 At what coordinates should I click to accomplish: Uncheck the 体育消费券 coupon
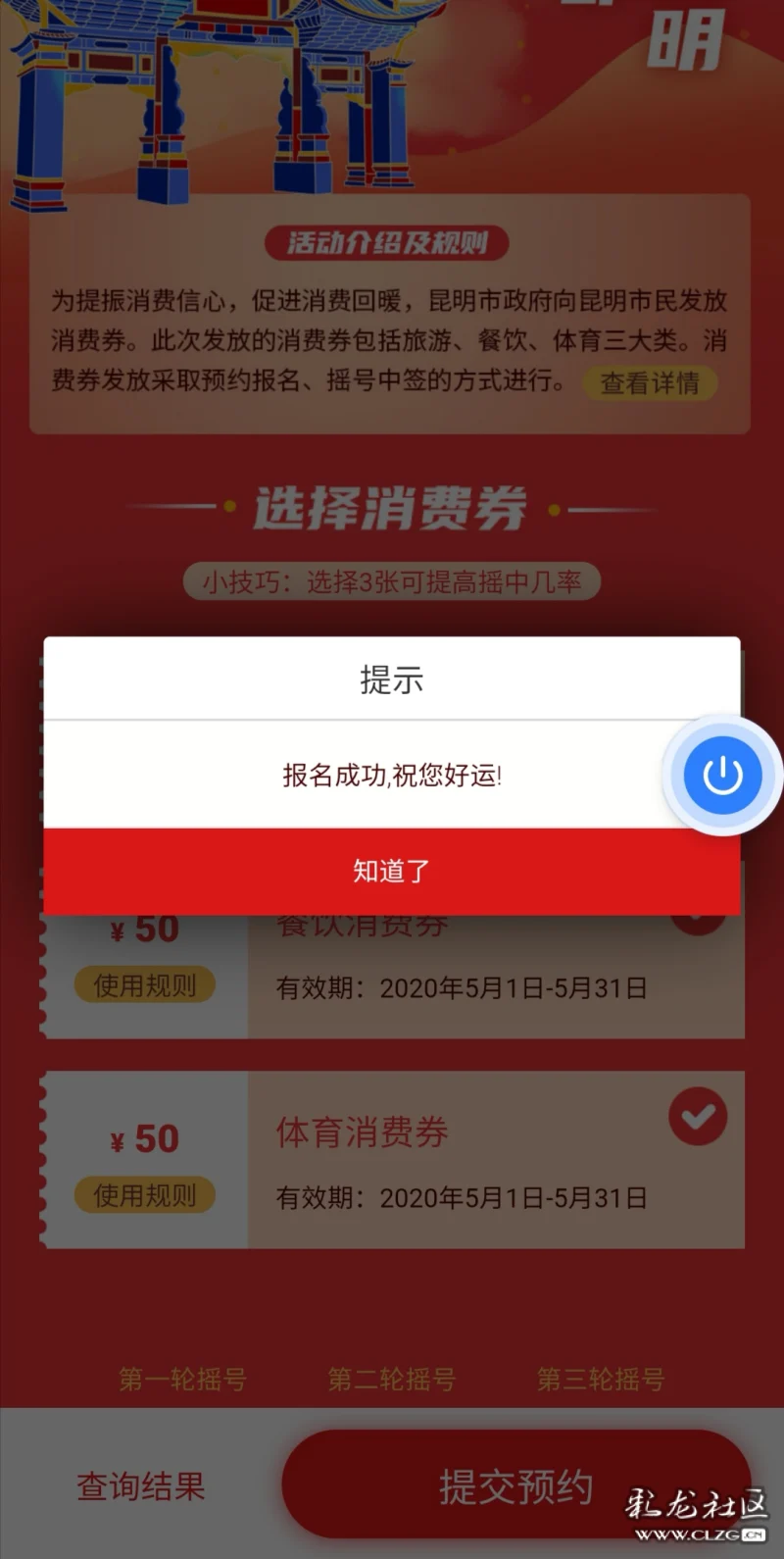click(x=698, y=1116)
